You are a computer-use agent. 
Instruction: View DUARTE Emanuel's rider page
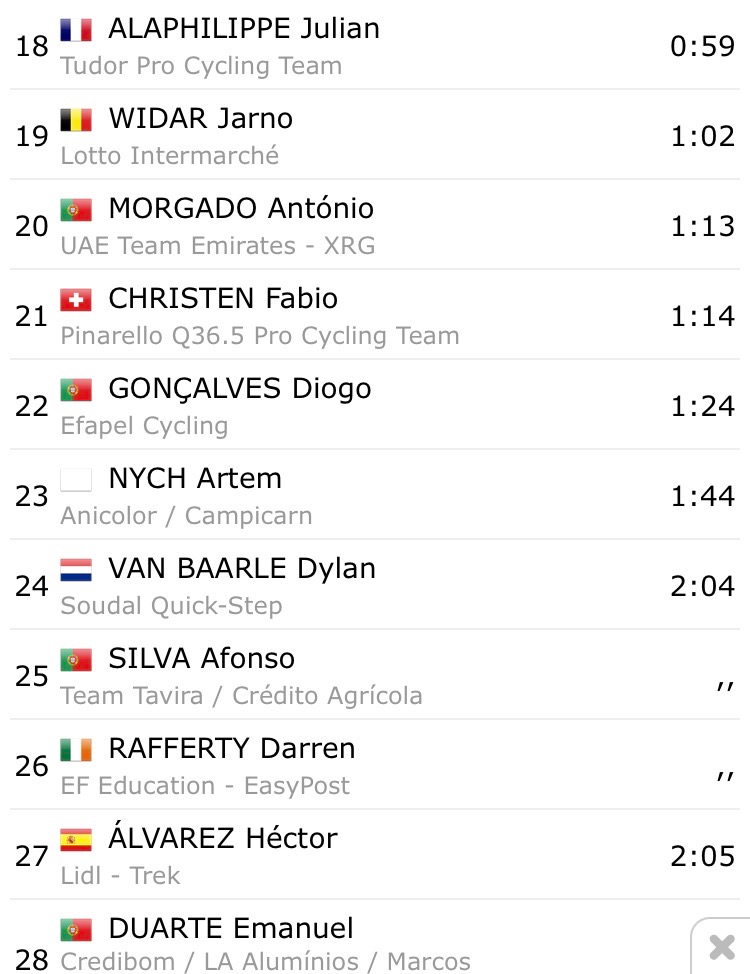230,929
